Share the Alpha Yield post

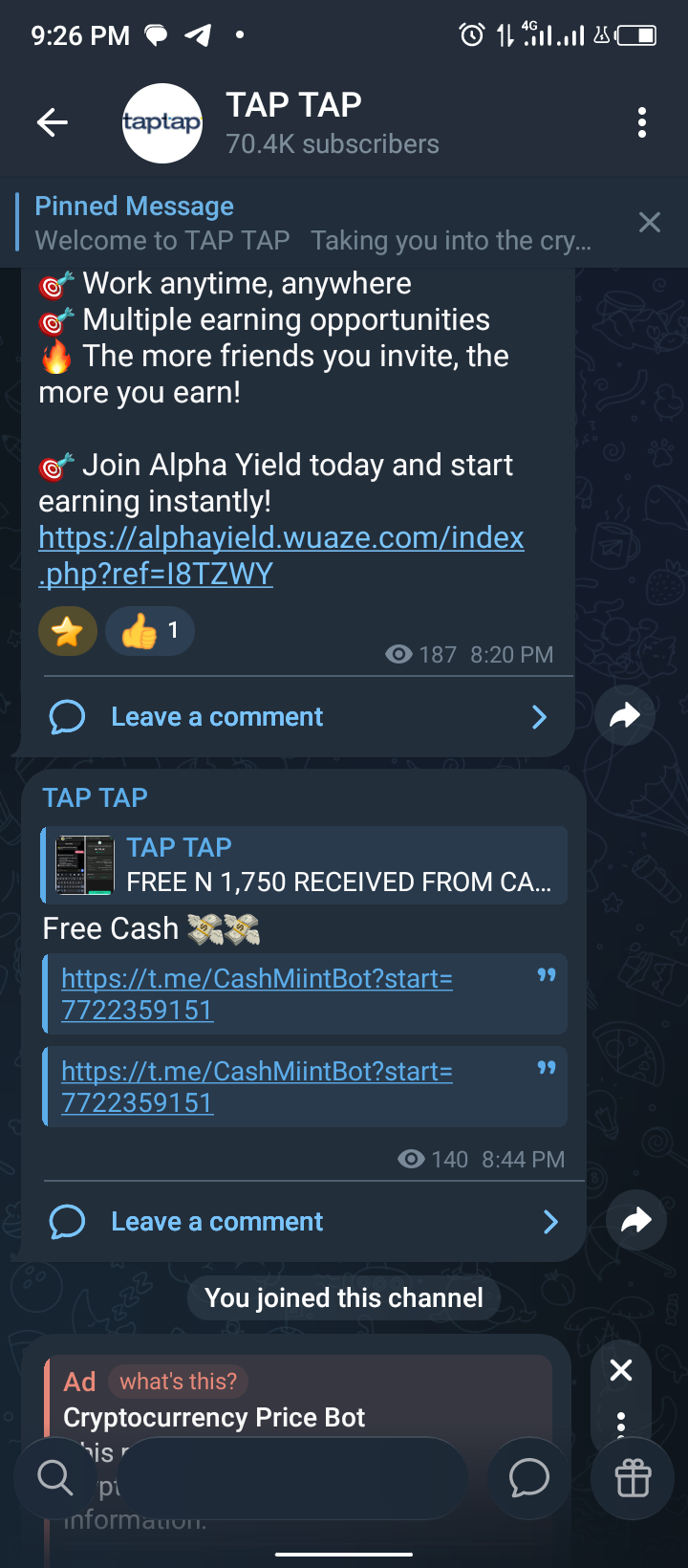(x=624, y=715)
